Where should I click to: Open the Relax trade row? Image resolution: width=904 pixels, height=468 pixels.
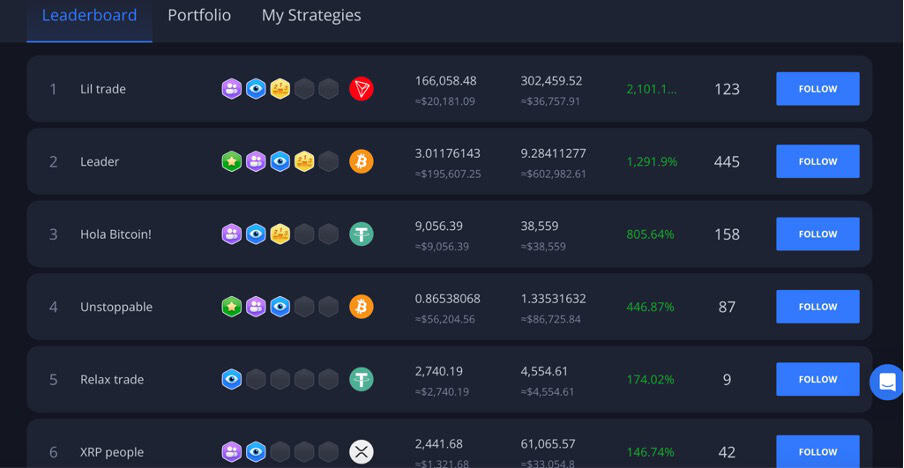tap(449, 379)
